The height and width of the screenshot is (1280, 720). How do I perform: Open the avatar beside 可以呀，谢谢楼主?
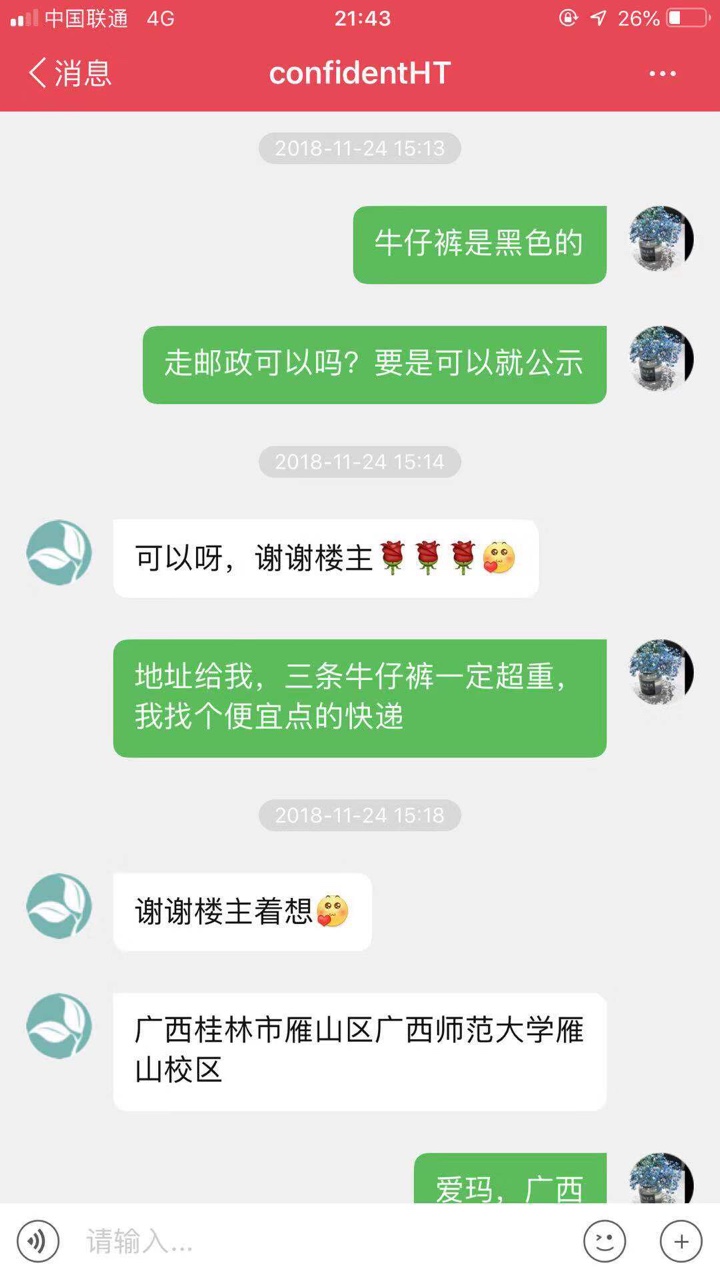tap(59, 552)
